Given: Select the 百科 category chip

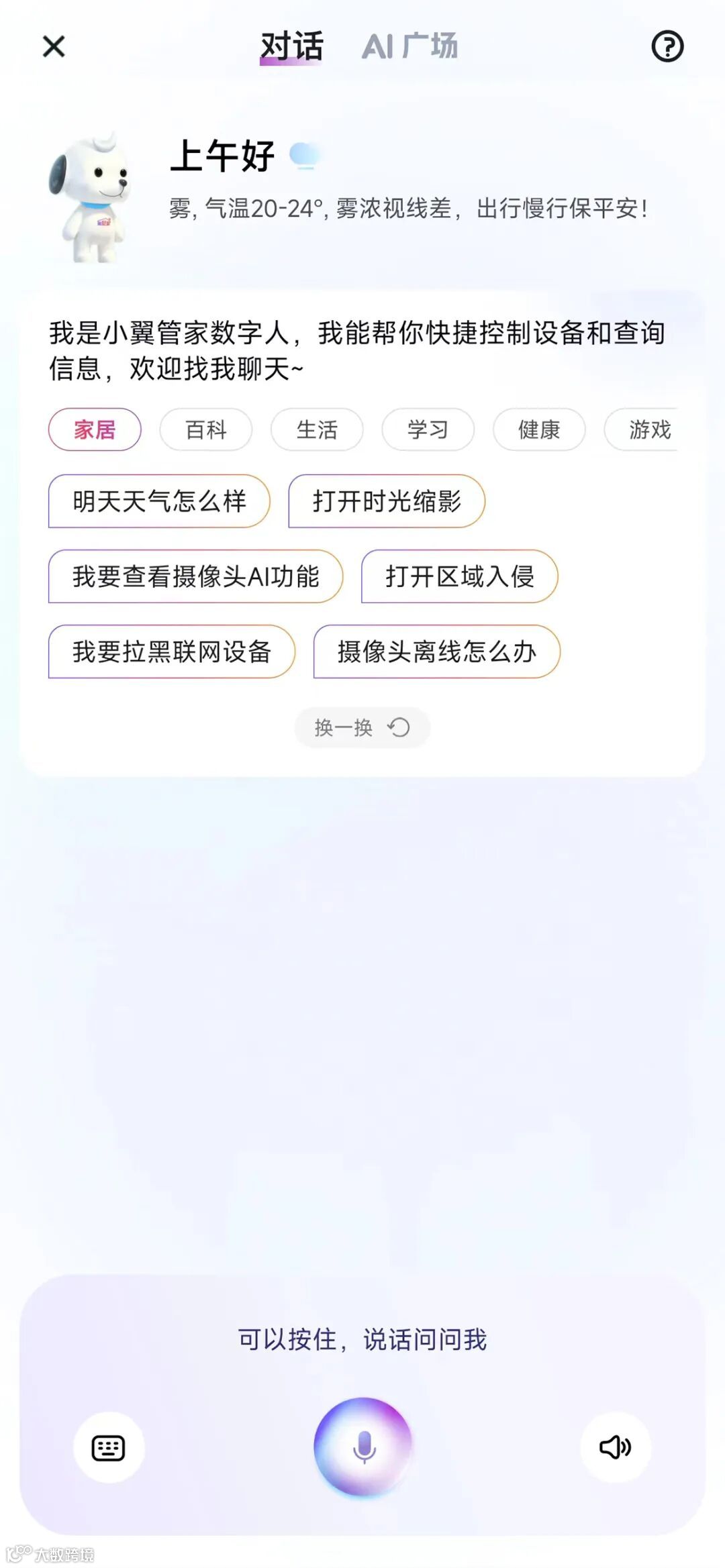Looking at the screenshot, I should (x=205, y=430).
